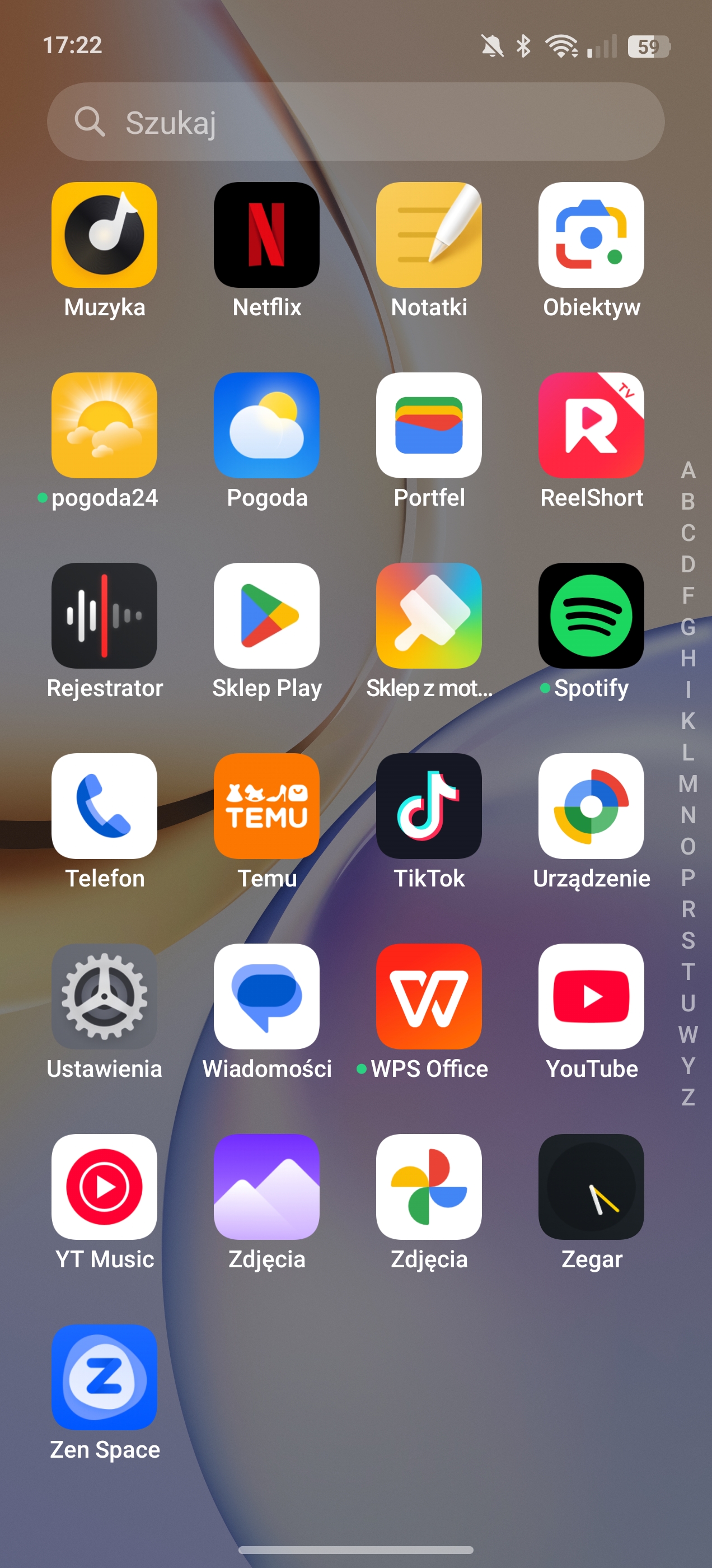Open the Rejestrator voice recorder
Image resolution: width=712 pixels, height=1568 pixels.
(x=104, y=616)
